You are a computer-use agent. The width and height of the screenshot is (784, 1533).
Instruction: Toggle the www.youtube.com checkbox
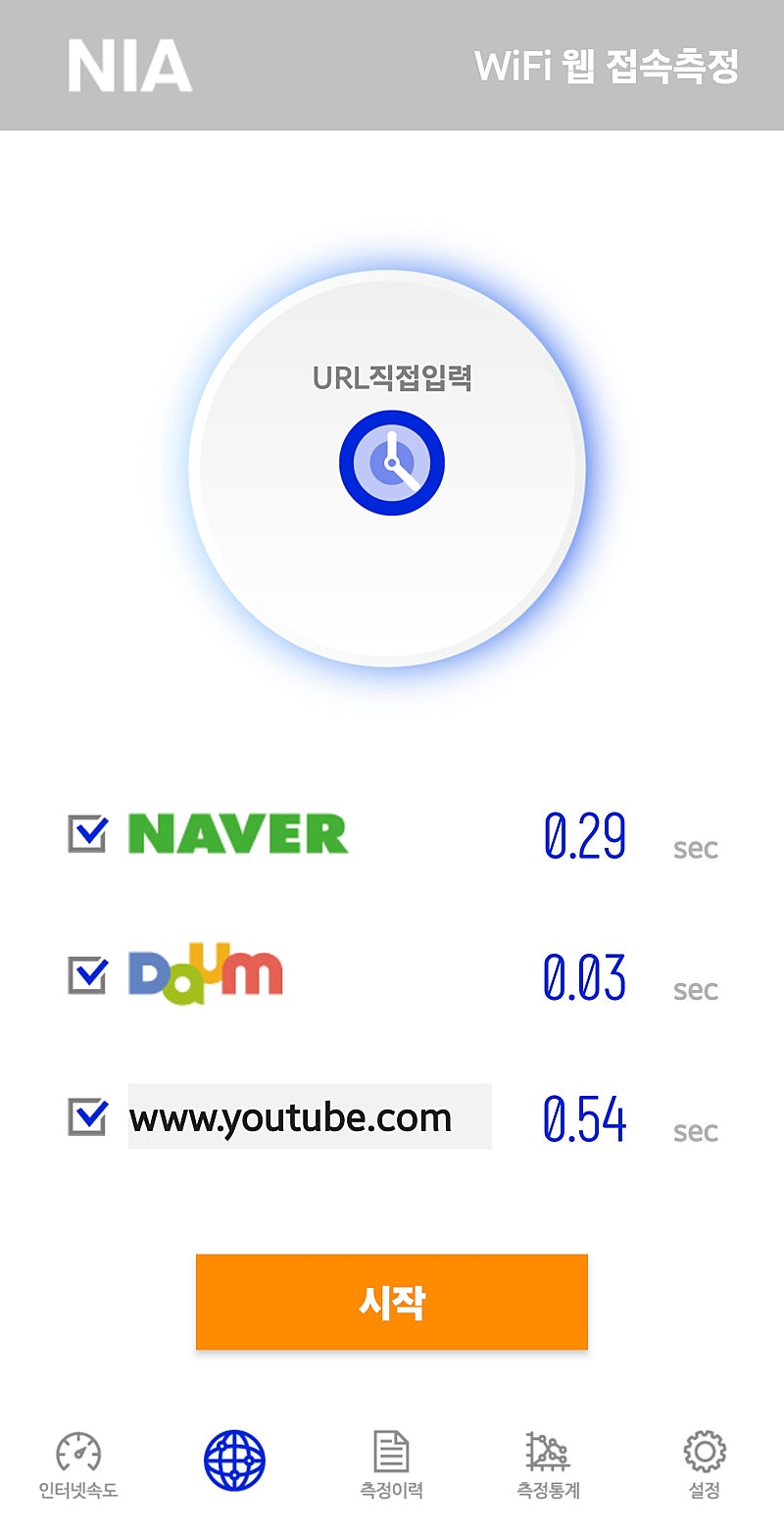(88, 1116)
